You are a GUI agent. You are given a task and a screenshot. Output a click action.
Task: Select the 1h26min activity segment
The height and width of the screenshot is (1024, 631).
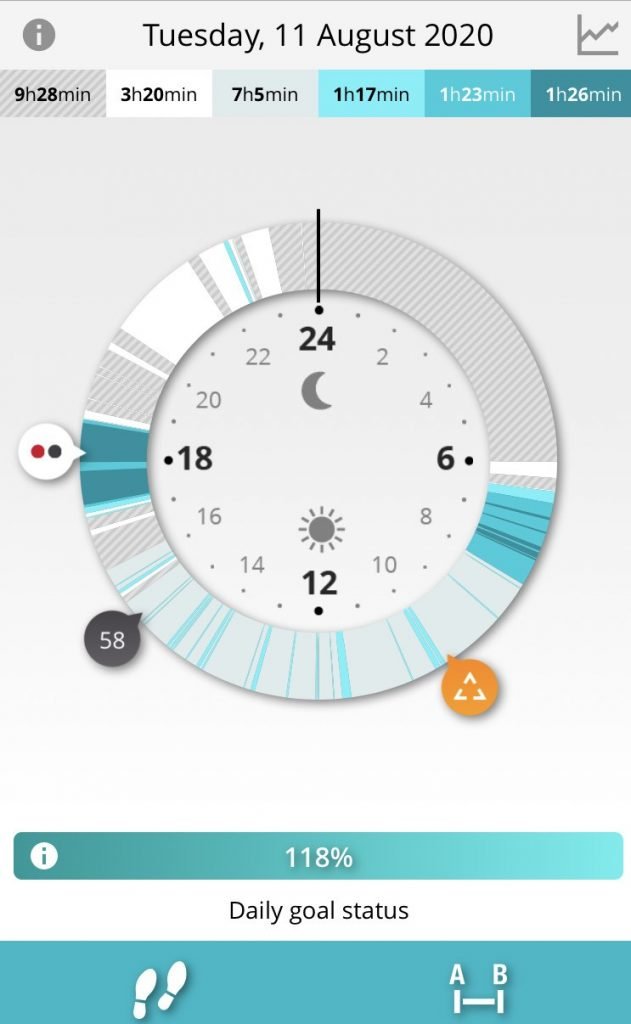pos(581,94)
